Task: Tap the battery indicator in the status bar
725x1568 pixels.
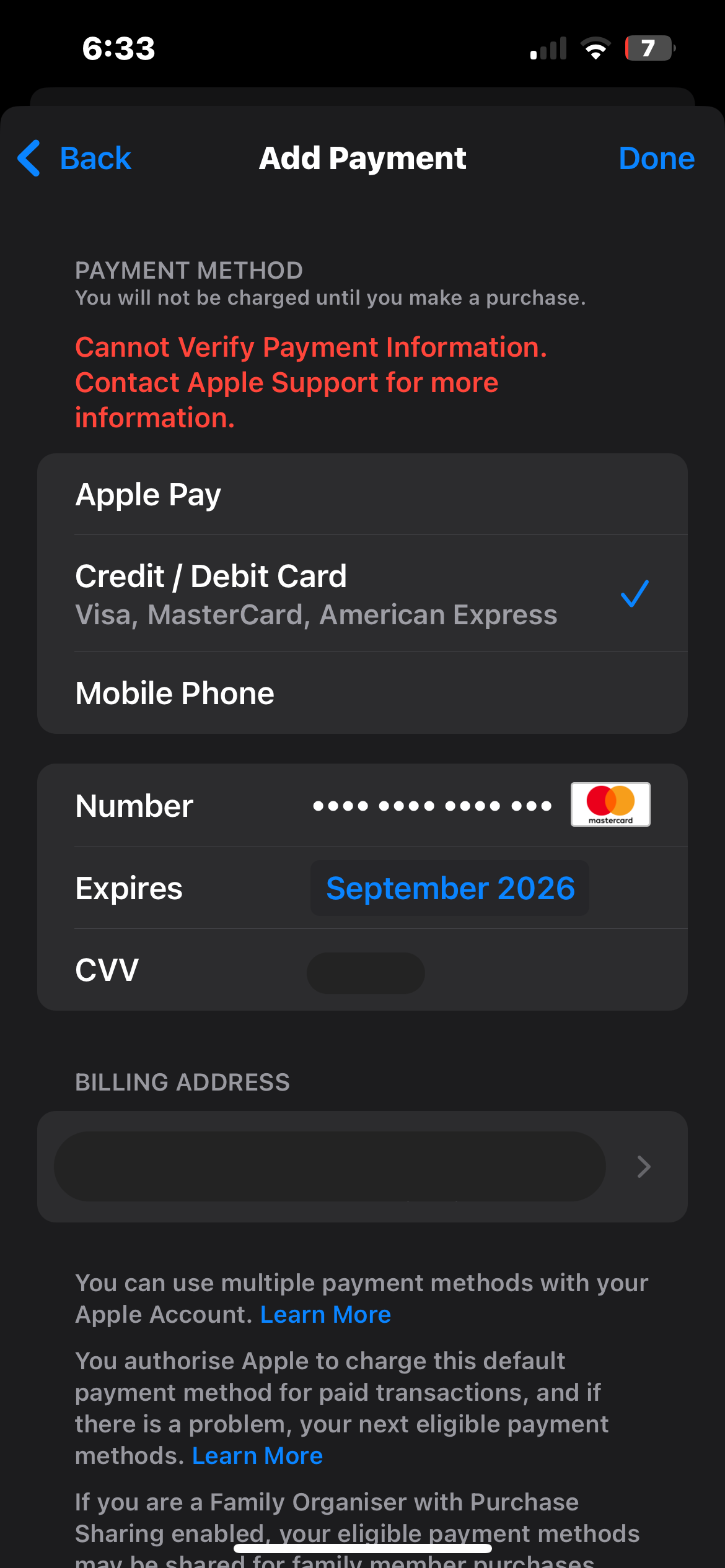Action: [649, 48]
